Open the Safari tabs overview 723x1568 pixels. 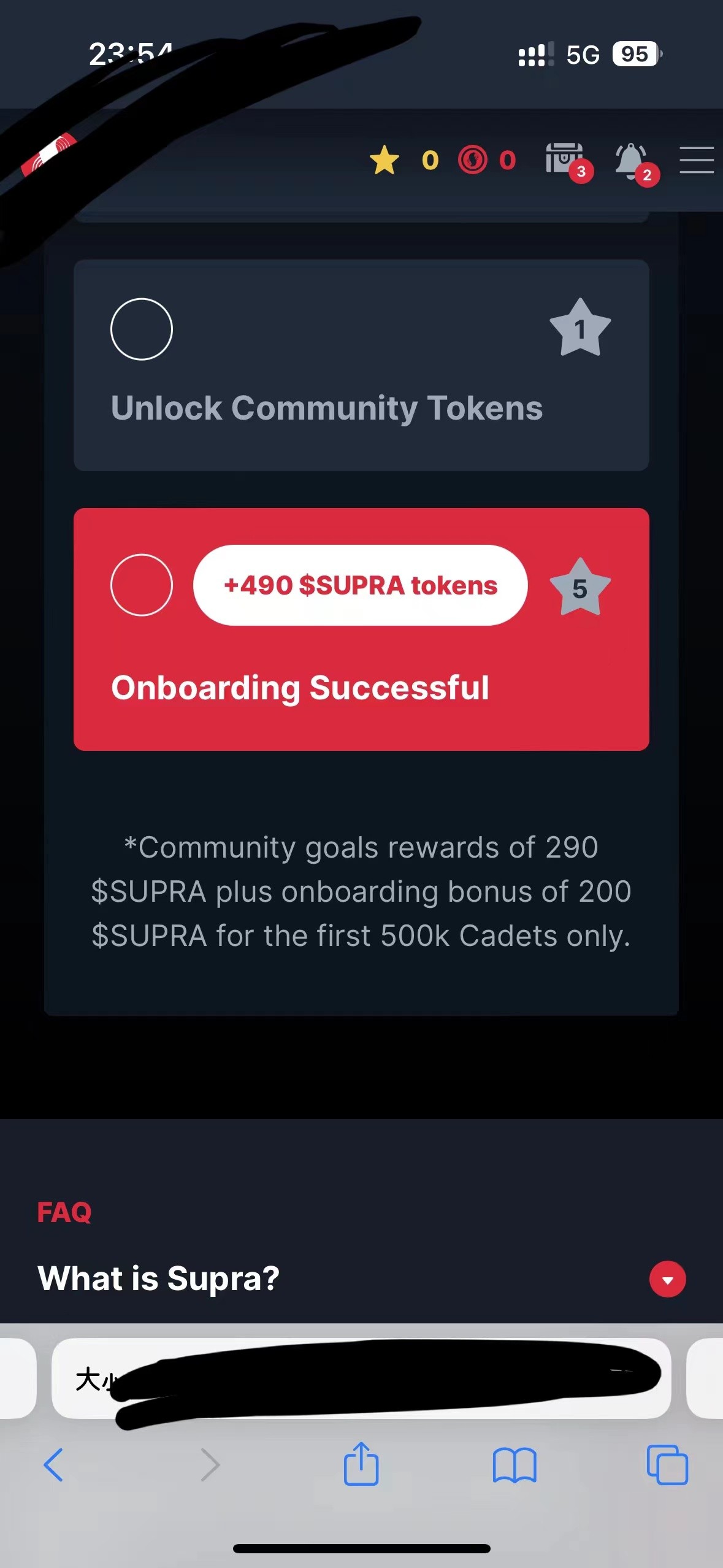[x=667, y=1465]
